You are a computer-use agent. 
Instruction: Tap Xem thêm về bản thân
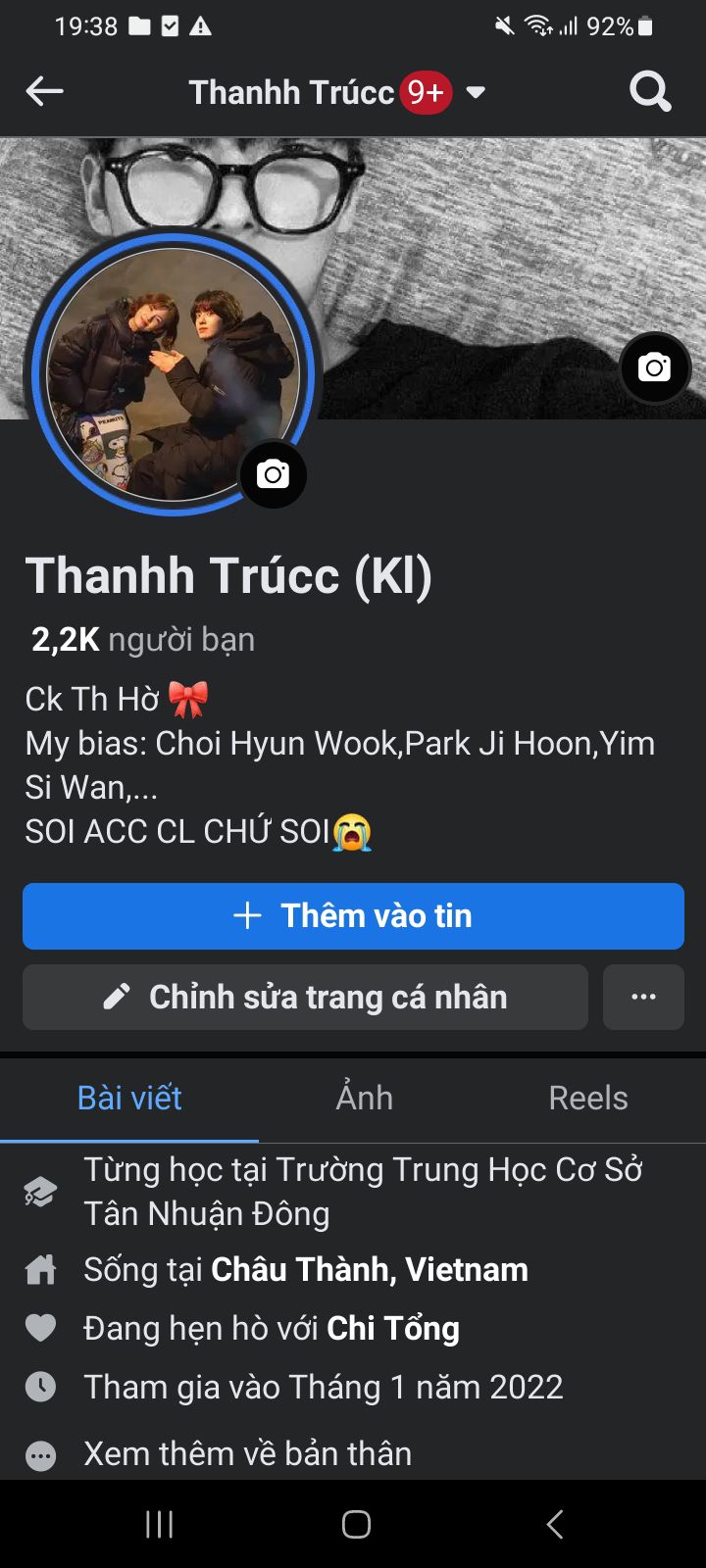247,1453
